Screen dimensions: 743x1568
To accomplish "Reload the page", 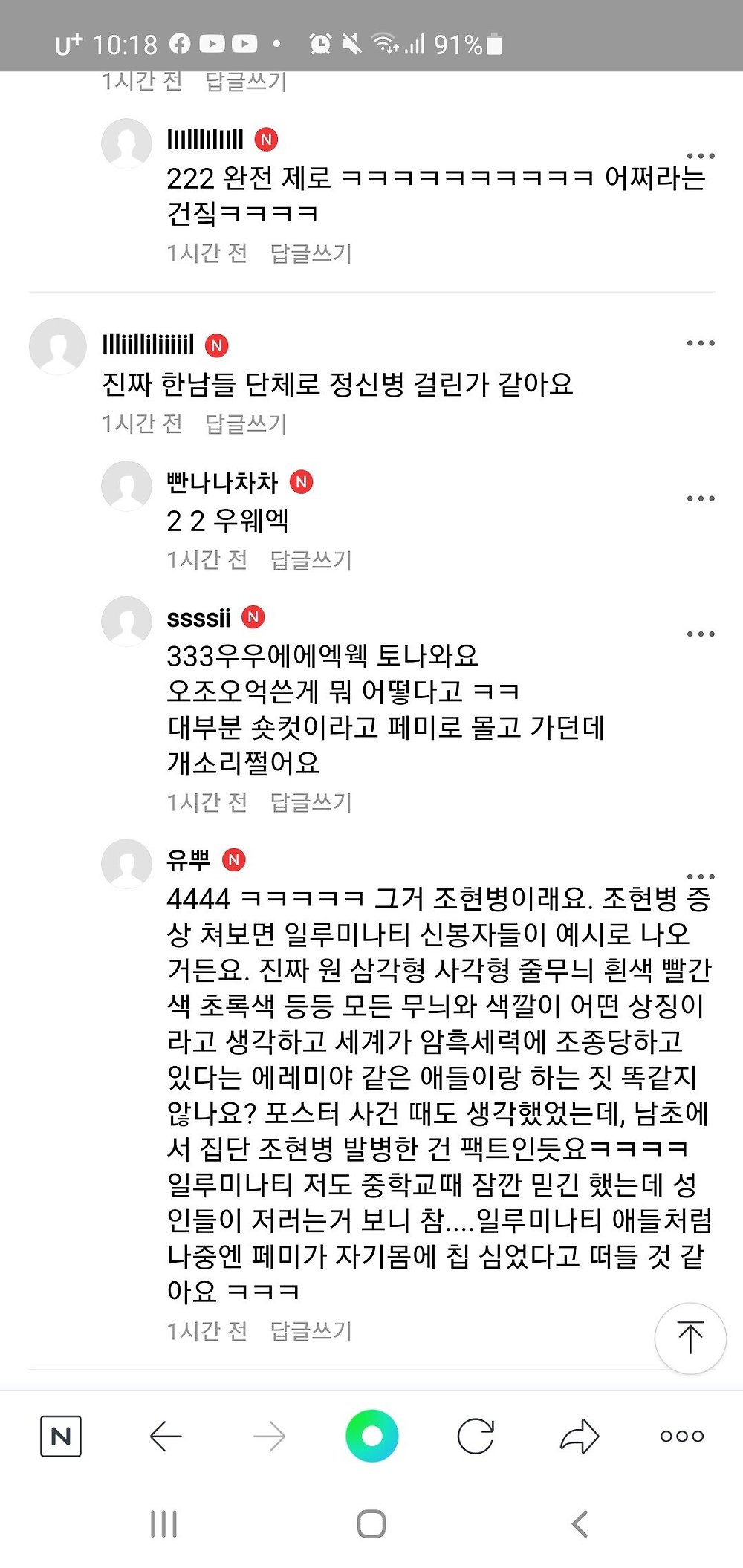I will click(x=476, y=1436).
